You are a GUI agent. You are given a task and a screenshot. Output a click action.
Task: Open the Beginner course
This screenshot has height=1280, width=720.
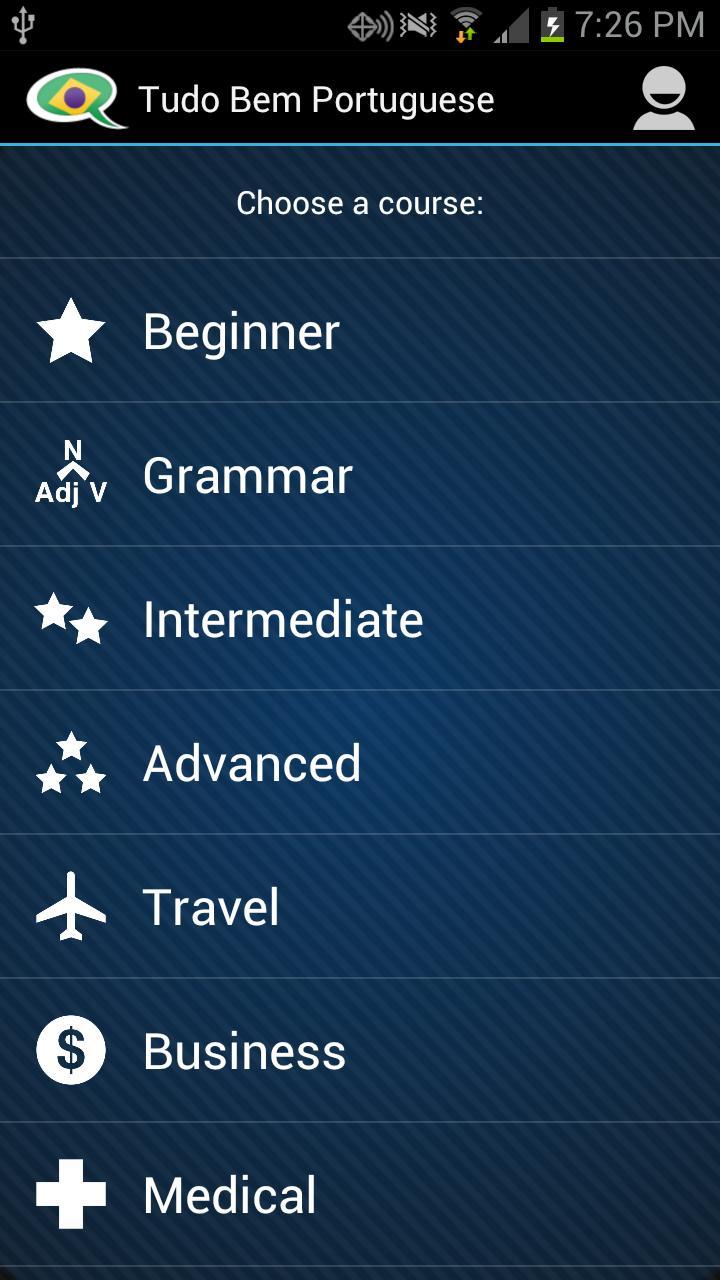pos(241,332)
